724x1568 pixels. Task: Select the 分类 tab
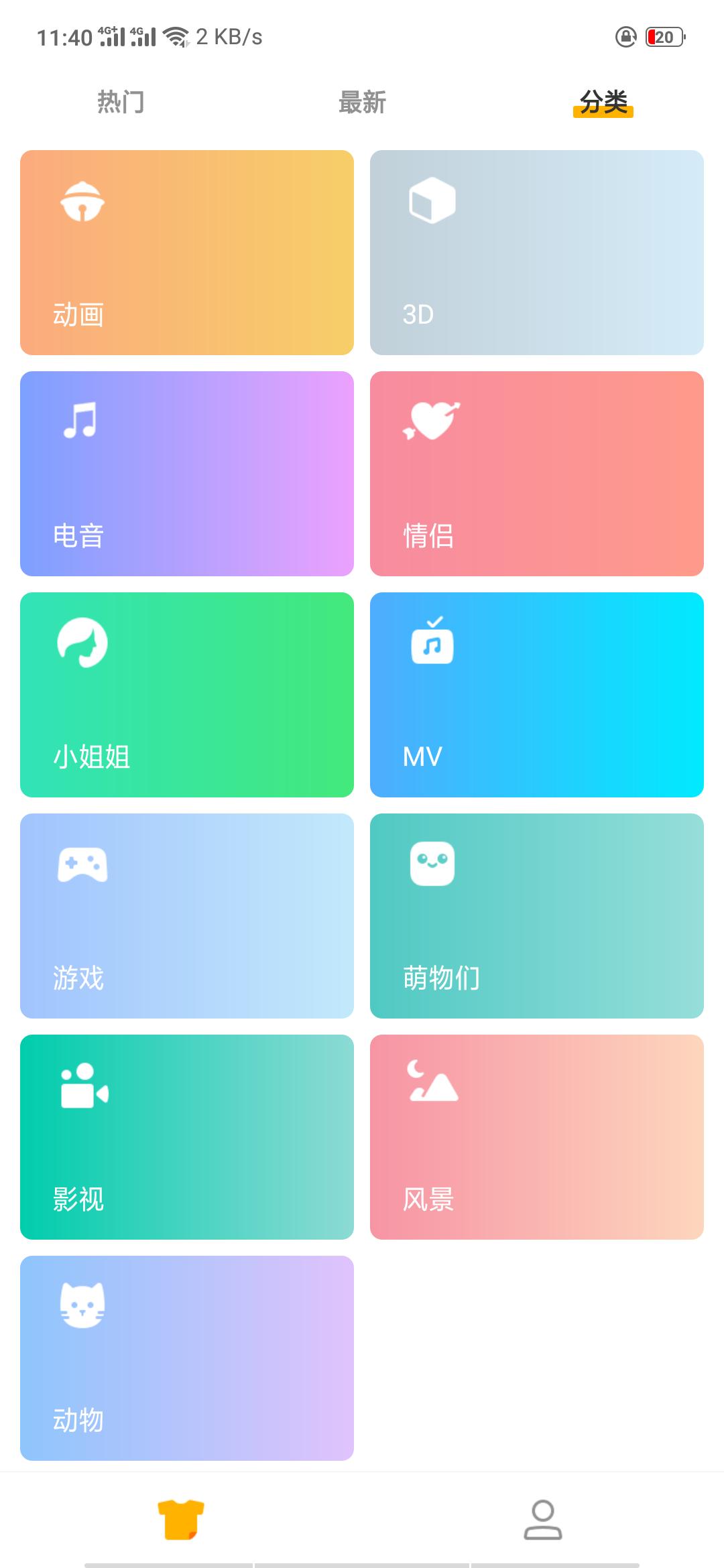603,102
